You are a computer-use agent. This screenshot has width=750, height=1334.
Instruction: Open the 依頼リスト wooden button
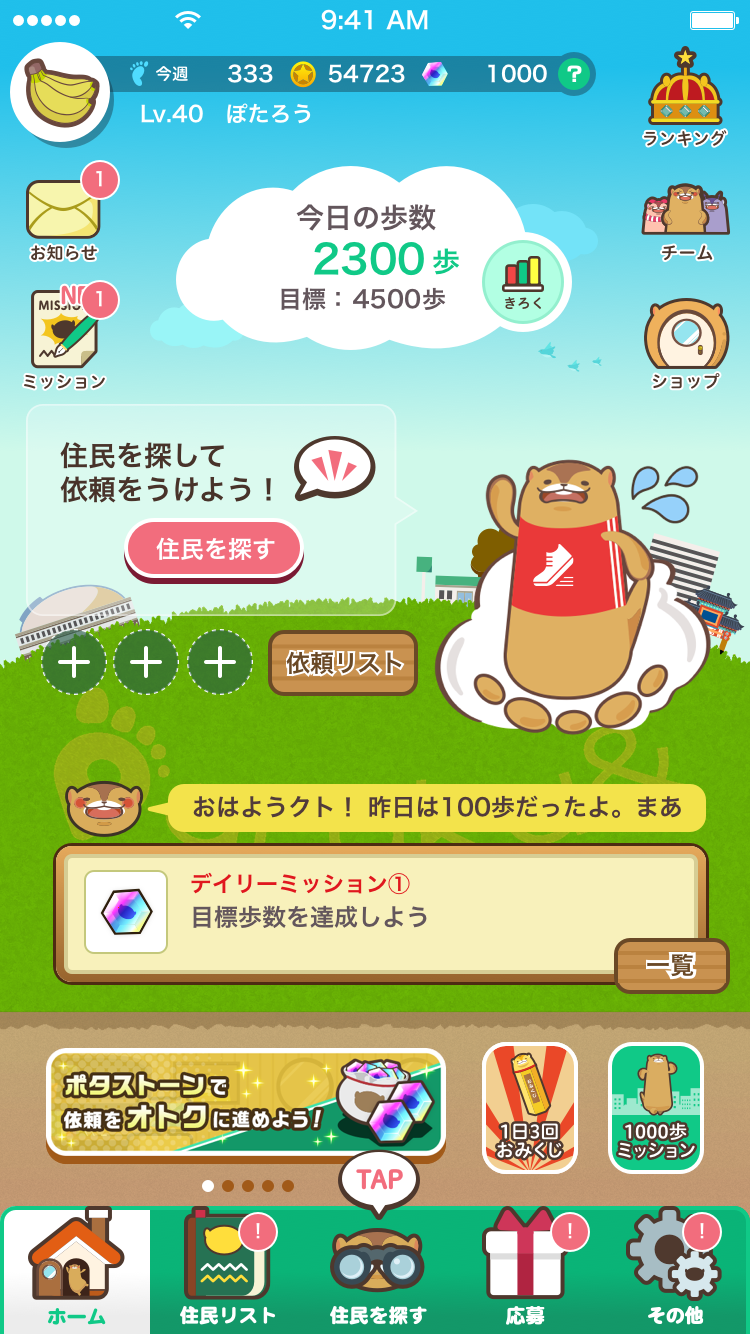point(343,663)
